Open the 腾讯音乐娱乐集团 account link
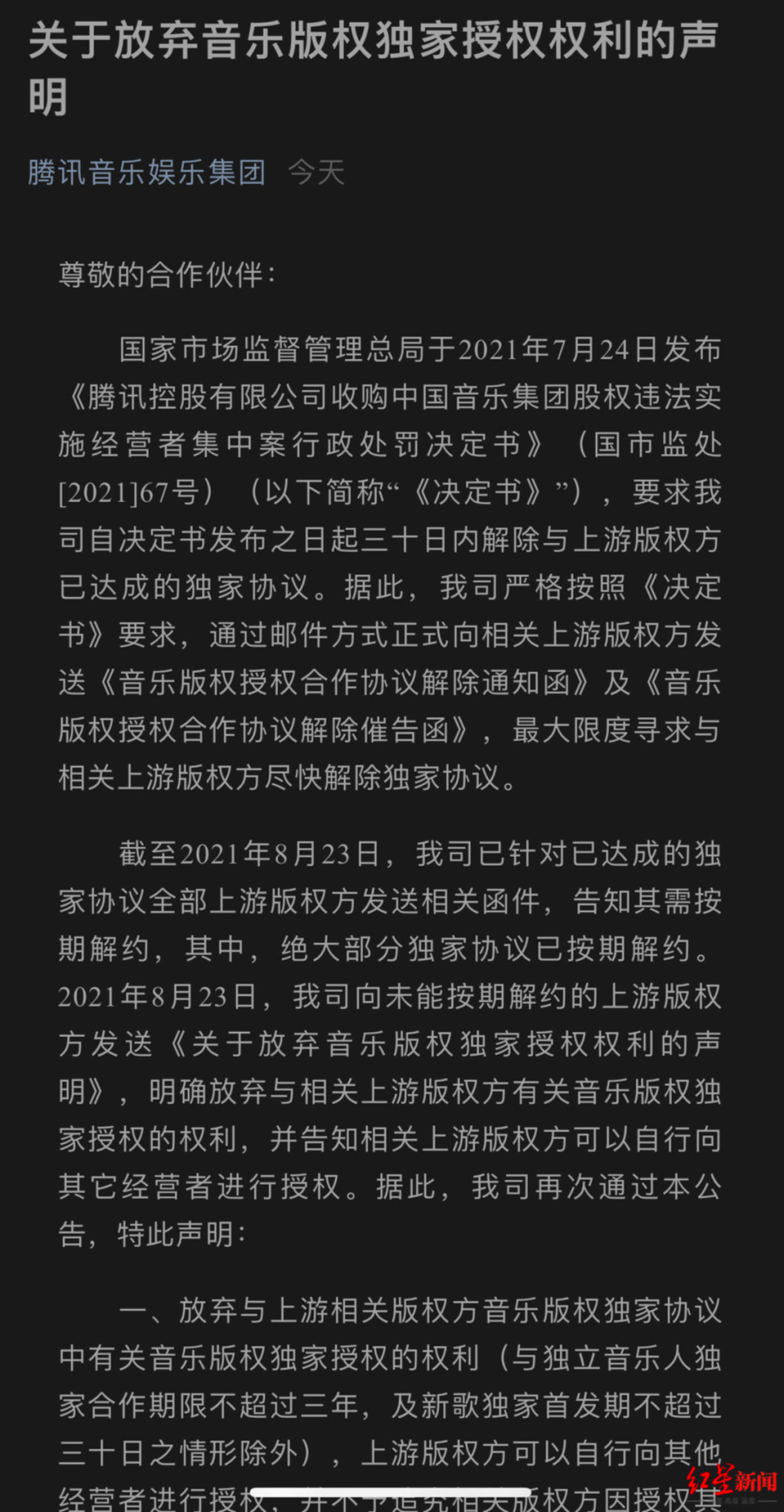The height and width of the screenshot is (1512, 784). pos(146,172)
